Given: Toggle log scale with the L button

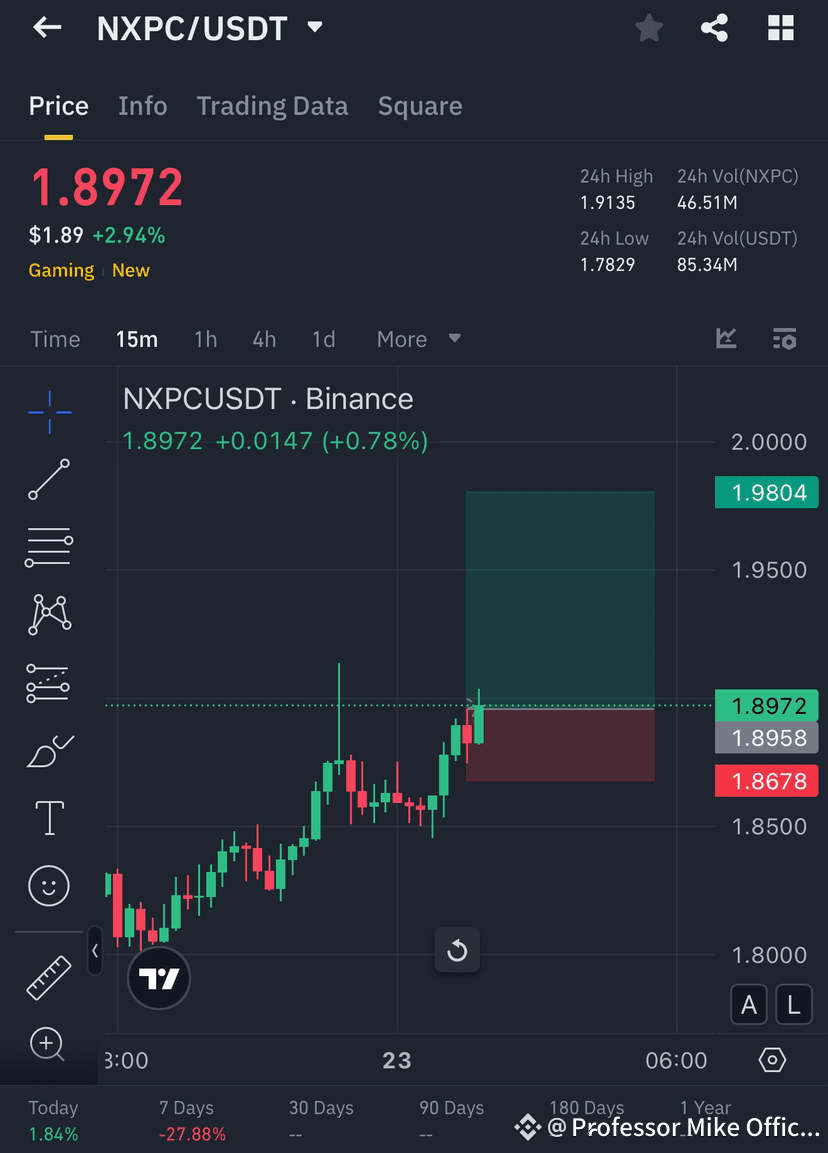Looking at the screenshot, I should click(x=794, y=1004).
